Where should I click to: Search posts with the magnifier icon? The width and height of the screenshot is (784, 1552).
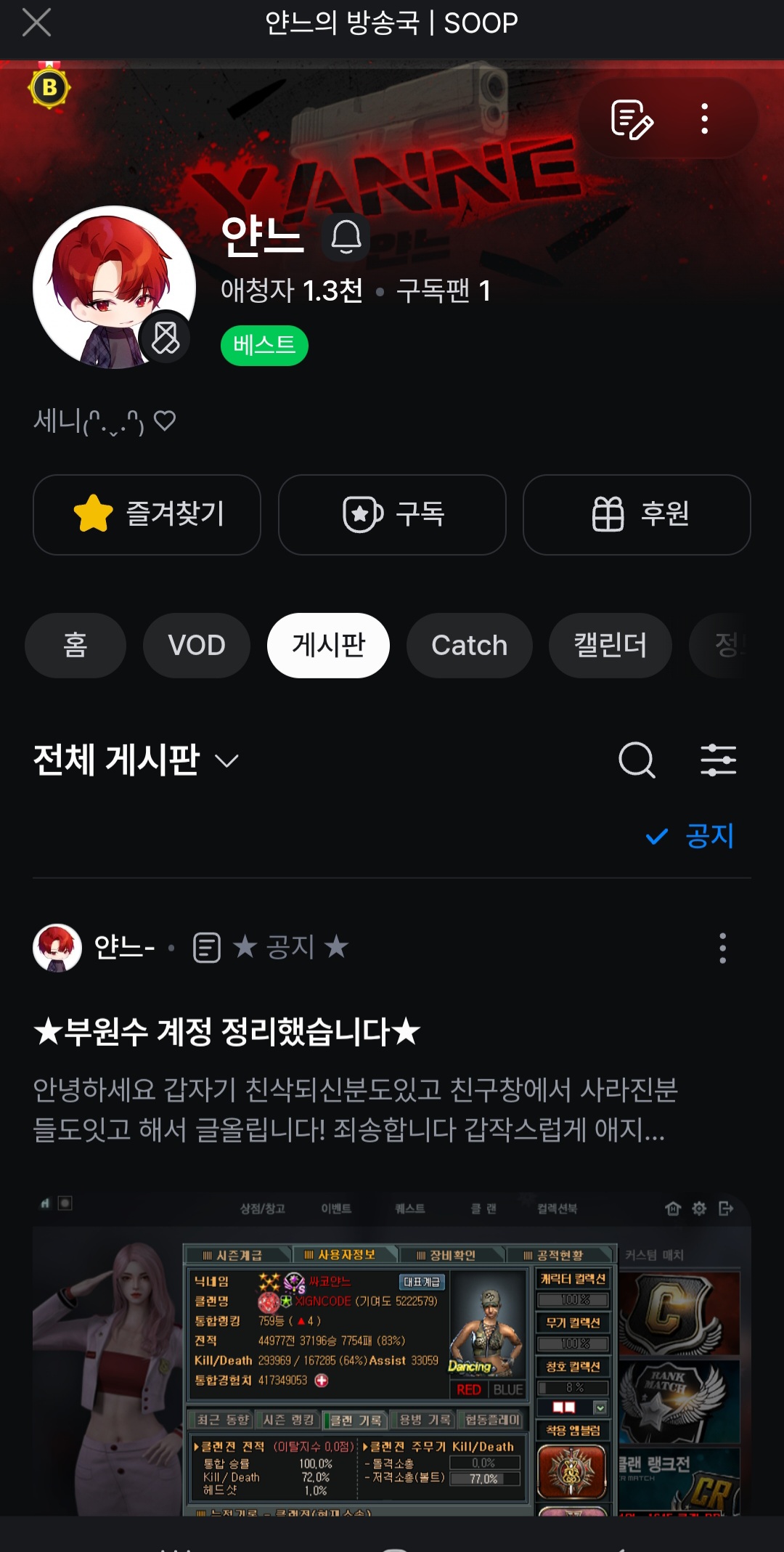pos(637,760)
